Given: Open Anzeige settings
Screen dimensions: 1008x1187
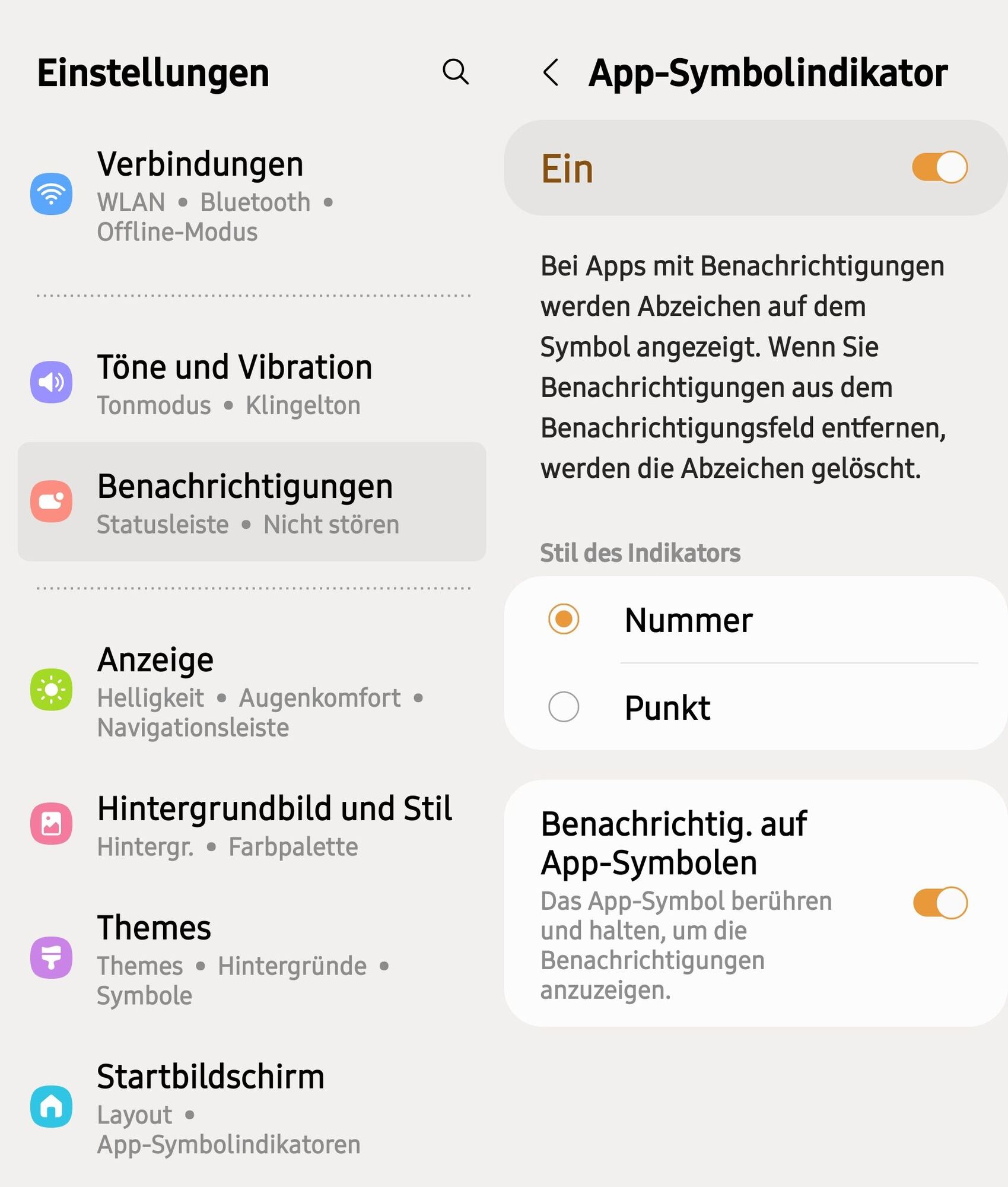Looking at the screenshot, I should coord(249,690).
